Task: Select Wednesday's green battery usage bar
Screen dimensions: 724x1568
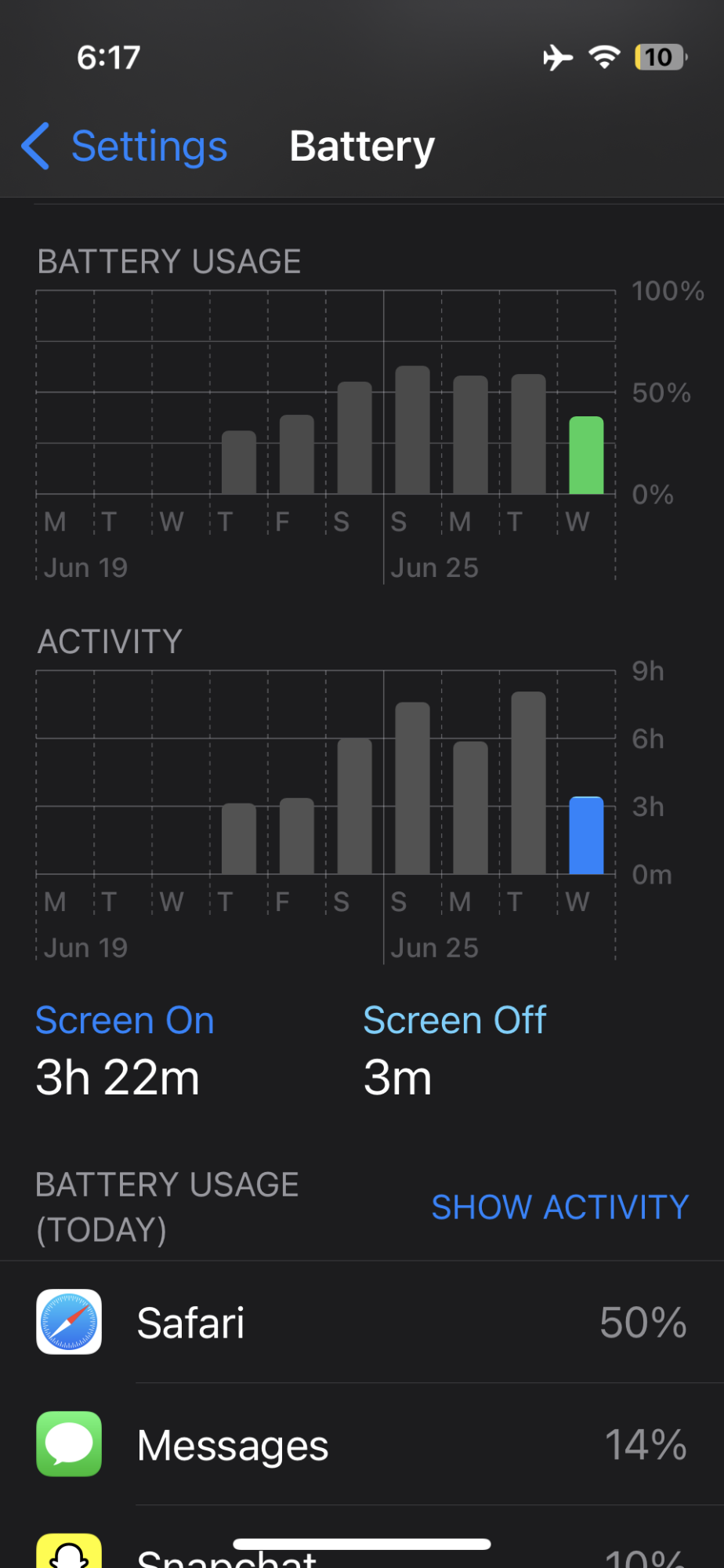Action: [586, 456]
